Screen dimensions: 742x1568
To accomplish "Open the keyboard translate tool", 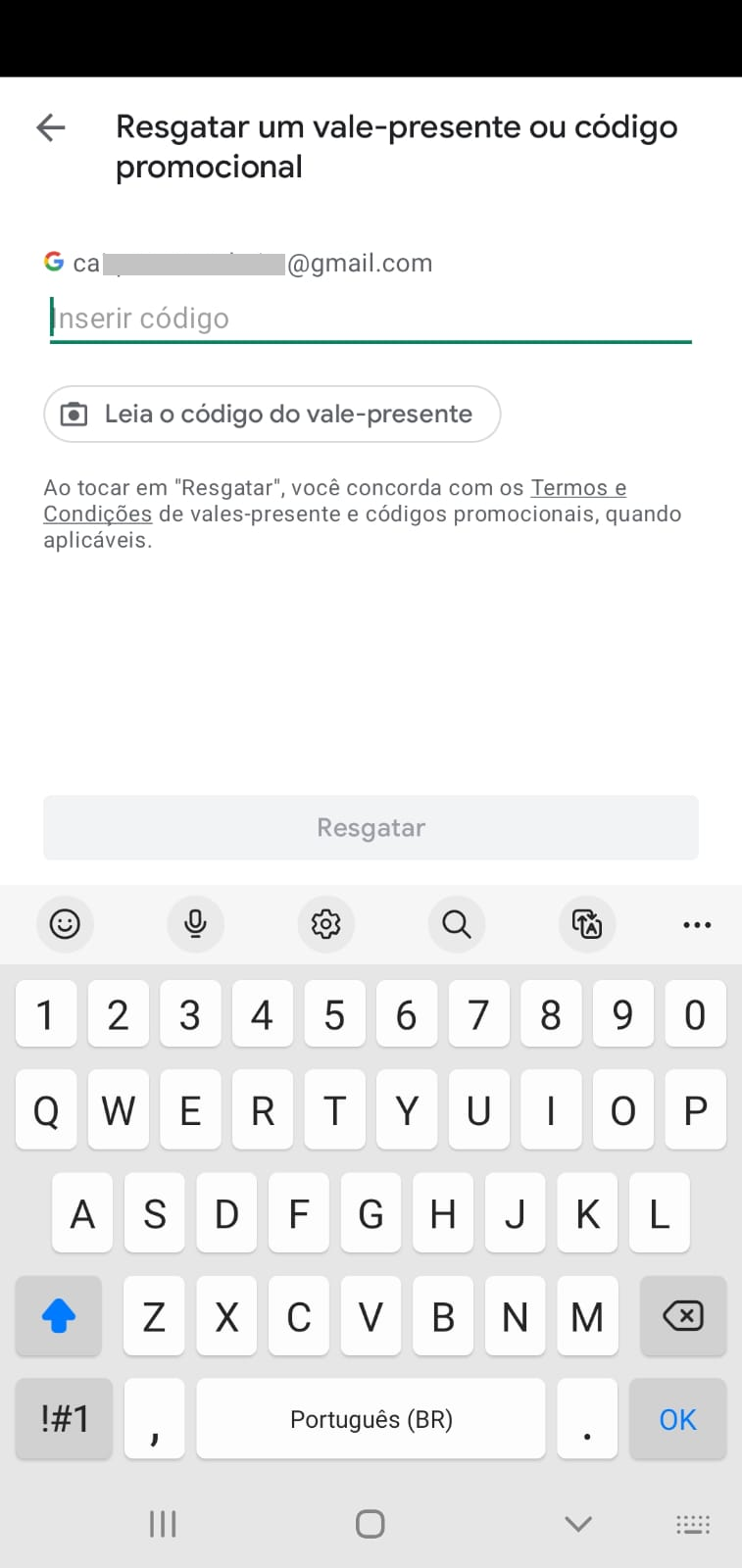I will tap(586, 924).
